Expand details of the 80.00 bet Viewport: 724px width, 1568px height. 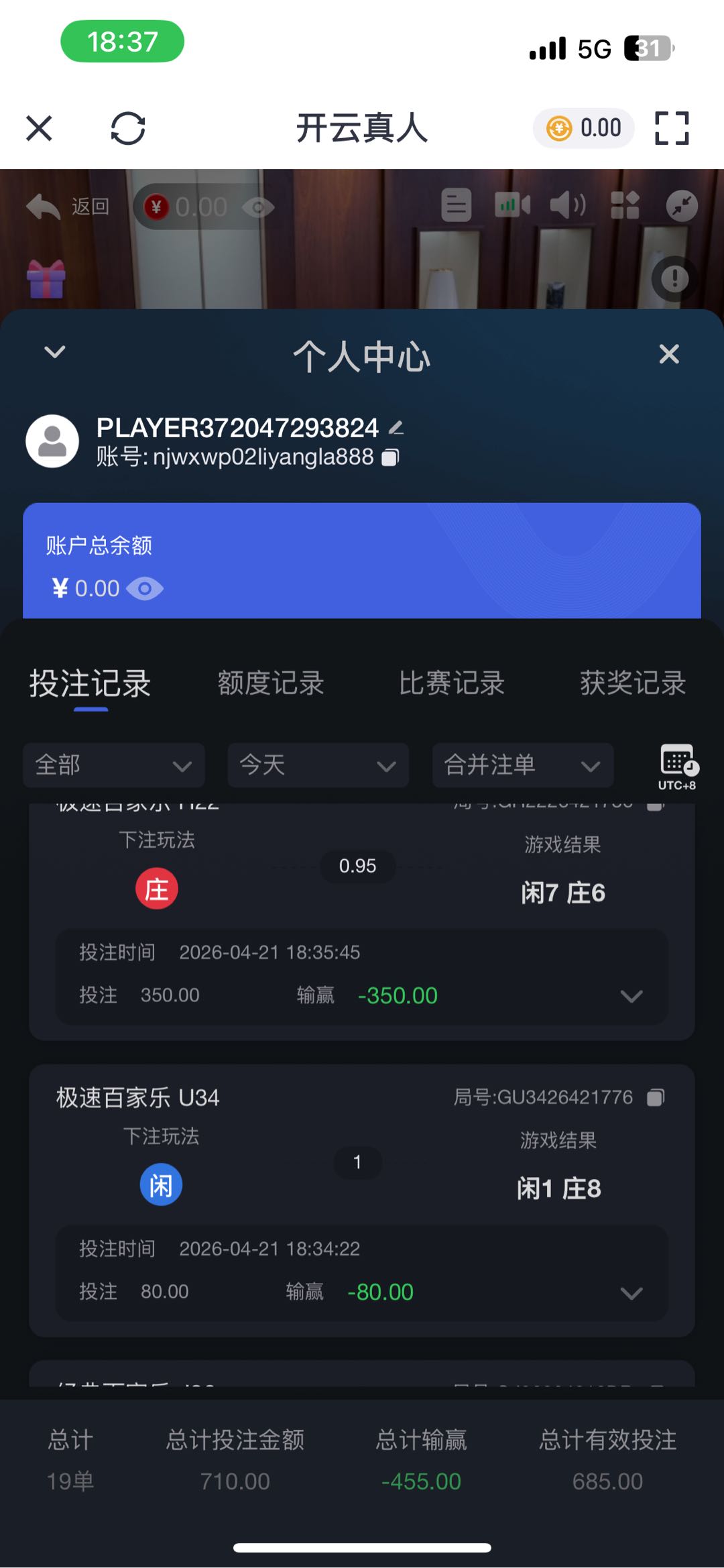coord(631,1293)
